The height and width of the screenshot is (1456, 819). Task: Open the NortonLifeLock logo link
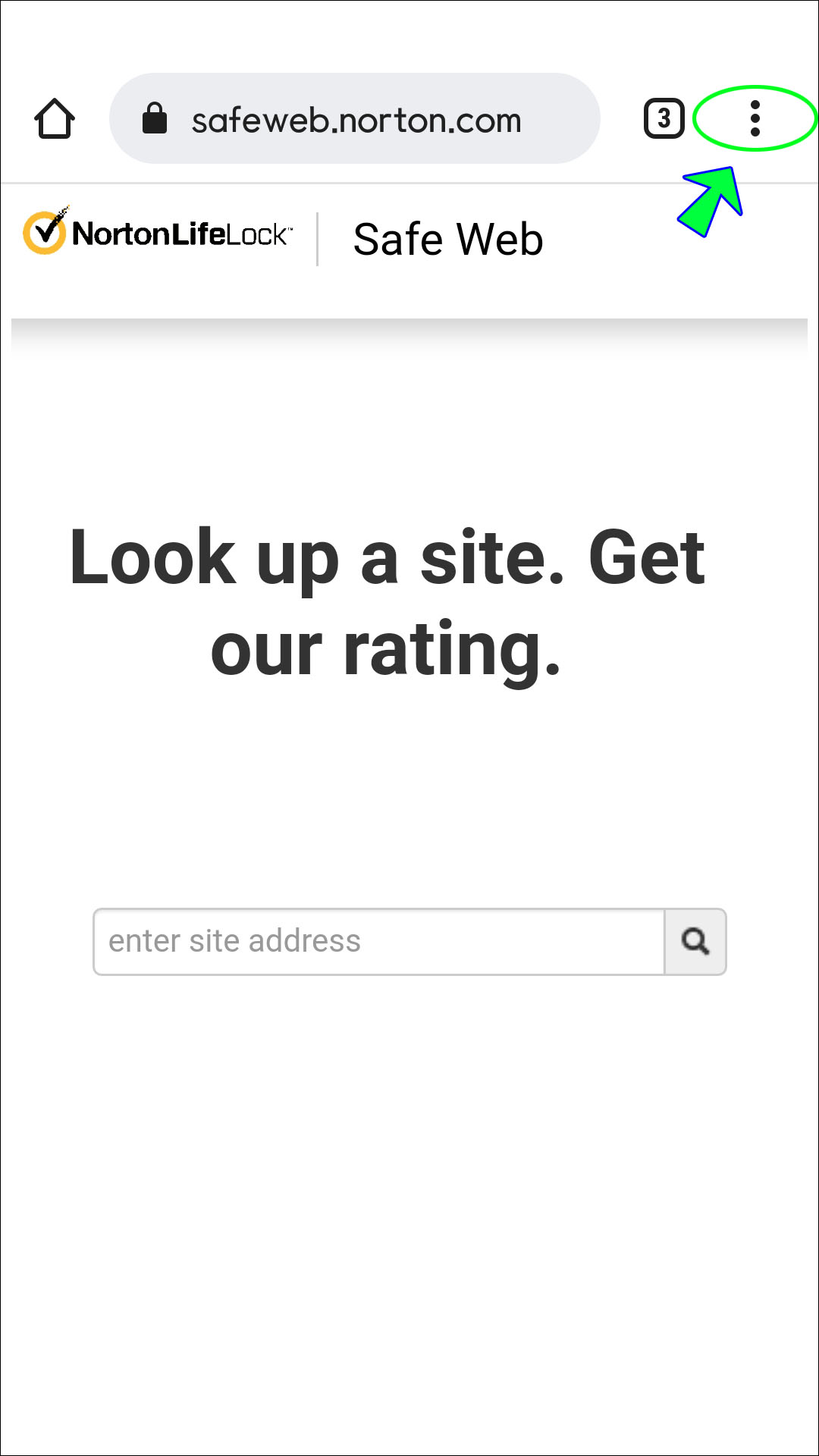pyautogui.click(x=158, y=232)
